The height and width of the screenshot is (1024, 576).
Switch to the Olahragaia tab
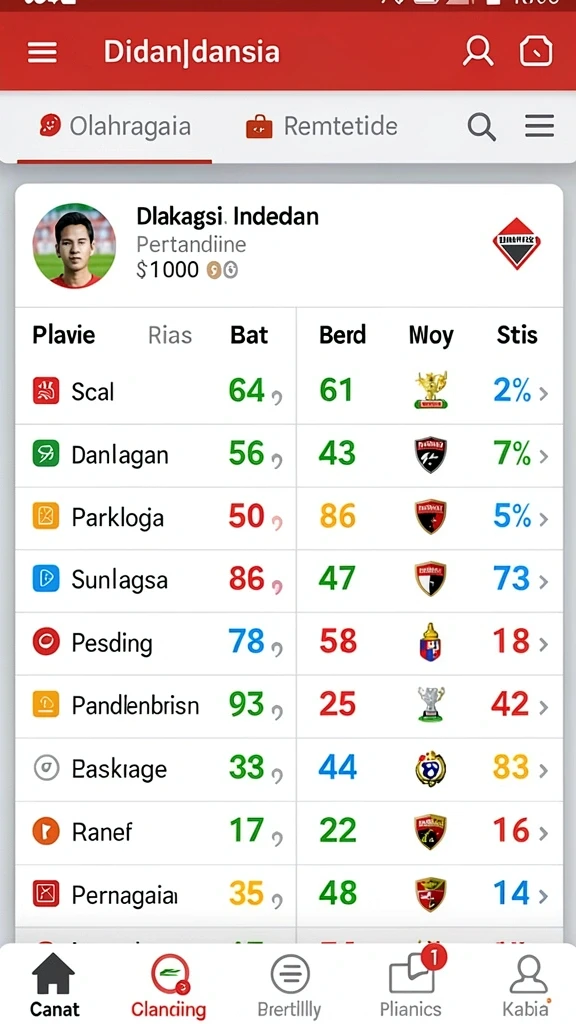coord(115,126)
